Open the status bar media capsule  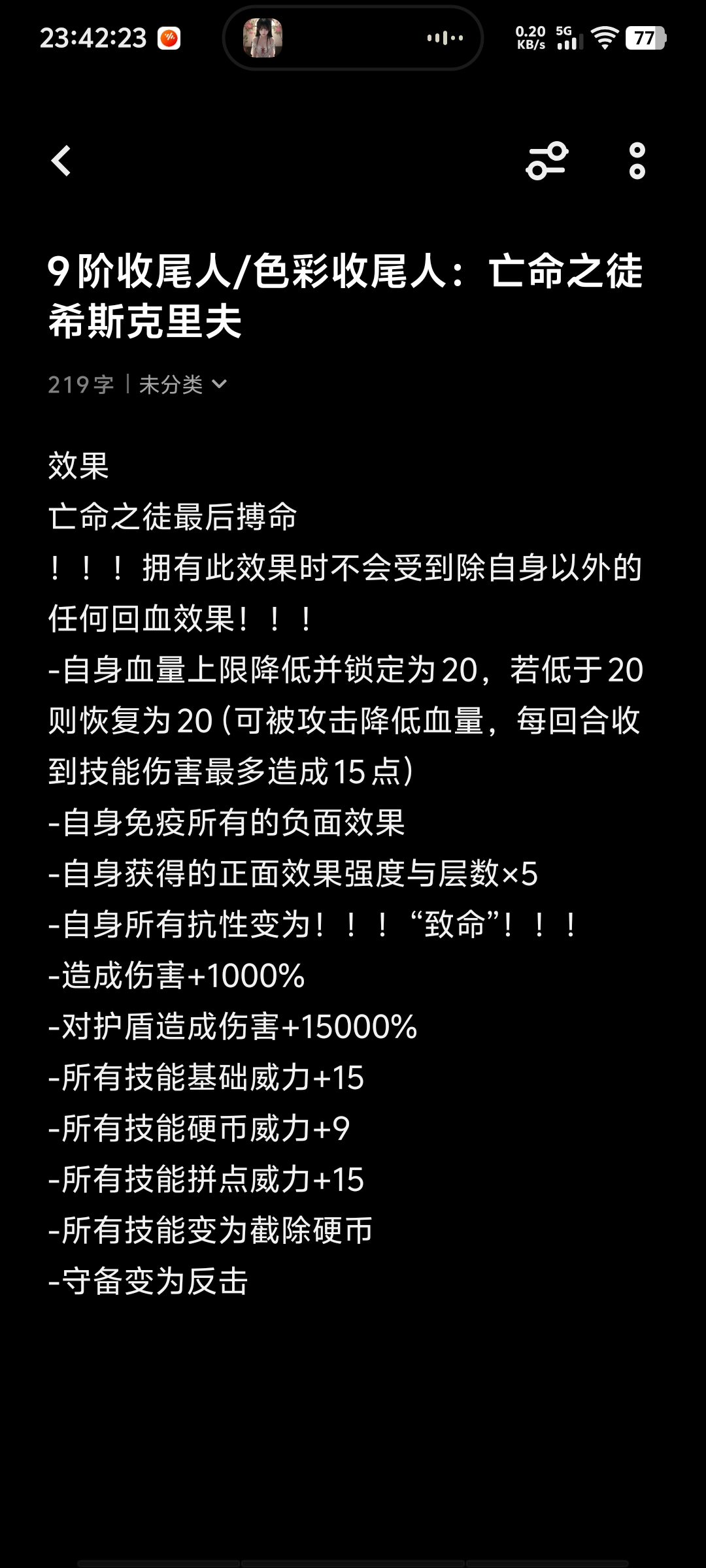tap(353, 38)
